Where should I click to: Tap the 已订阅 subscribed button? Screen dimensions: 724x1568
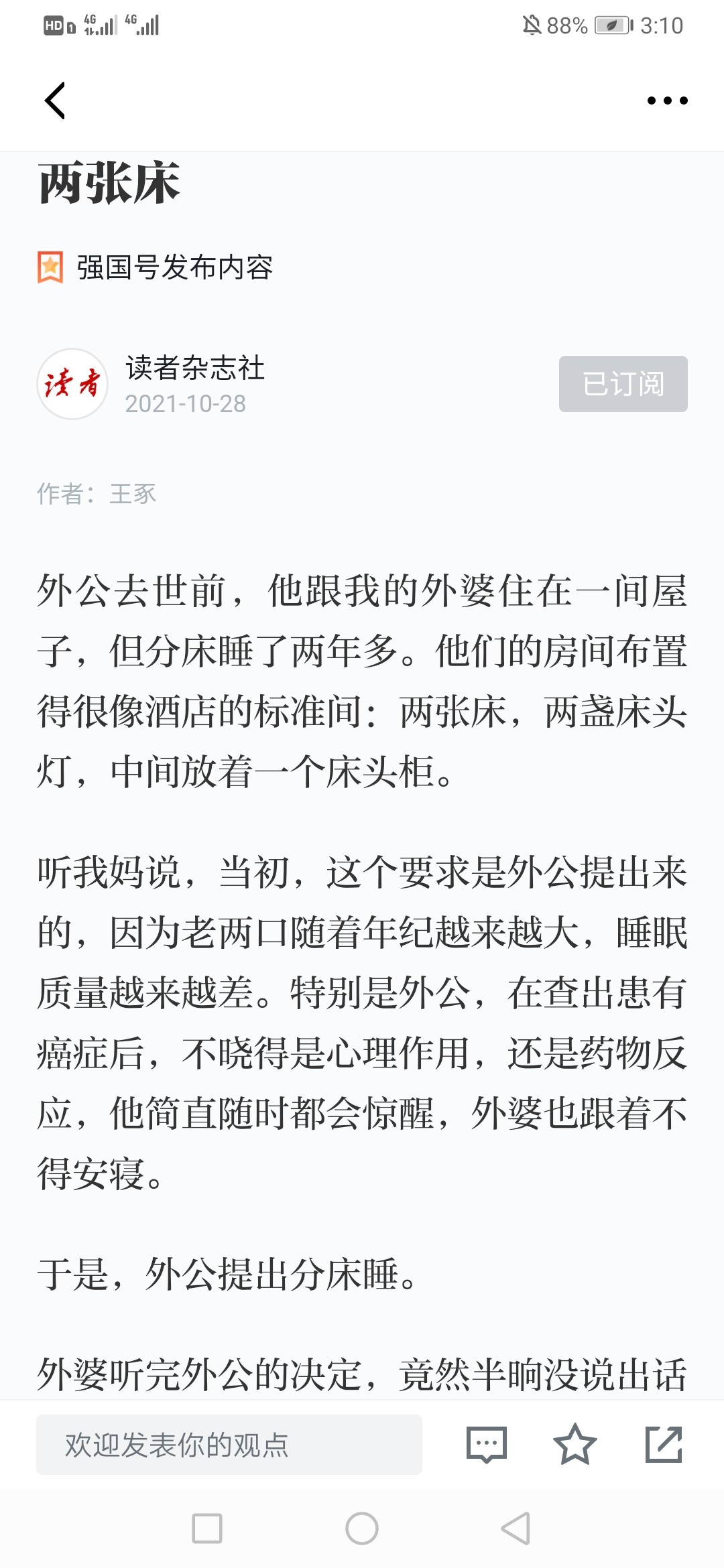pyautogui.click(x=623, y=384)
